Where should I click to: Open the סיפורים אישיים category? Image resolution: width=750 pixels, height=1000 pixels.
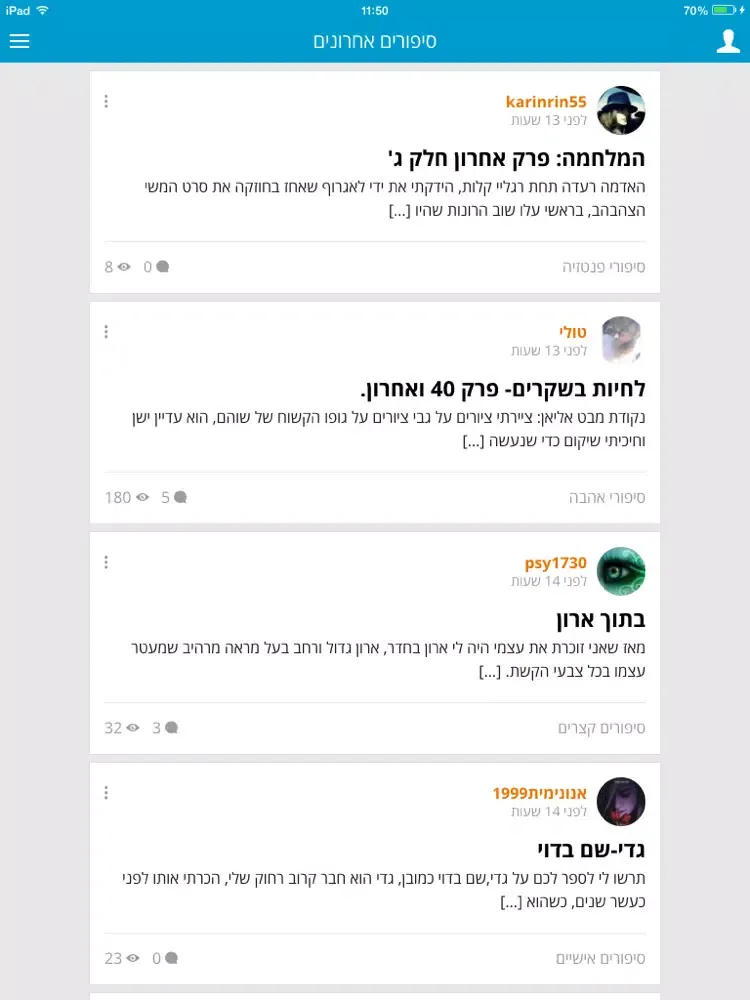click(600, 958)
